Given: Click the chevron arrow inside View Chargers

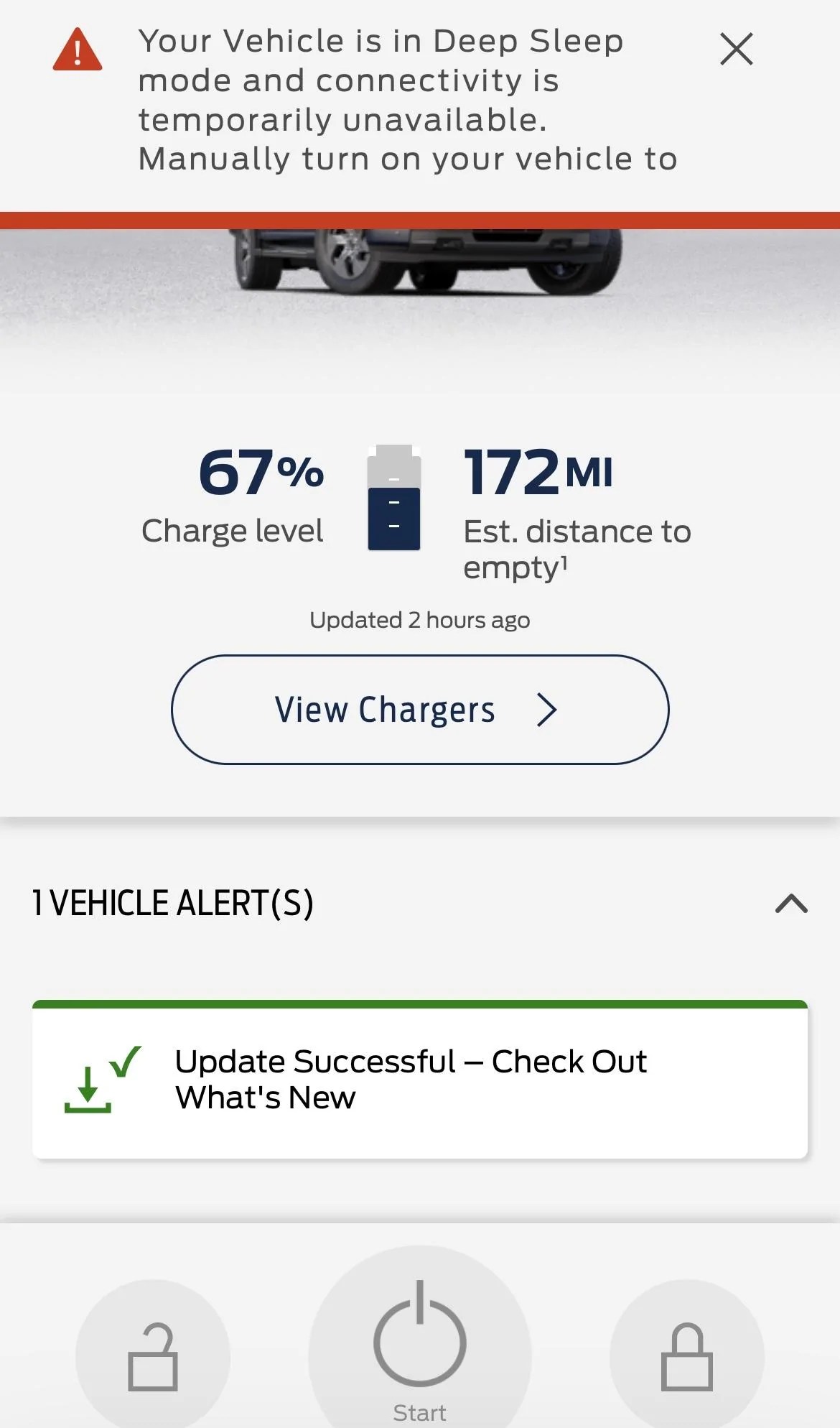Looking at the screenshot, I should [x=547, y=709].
